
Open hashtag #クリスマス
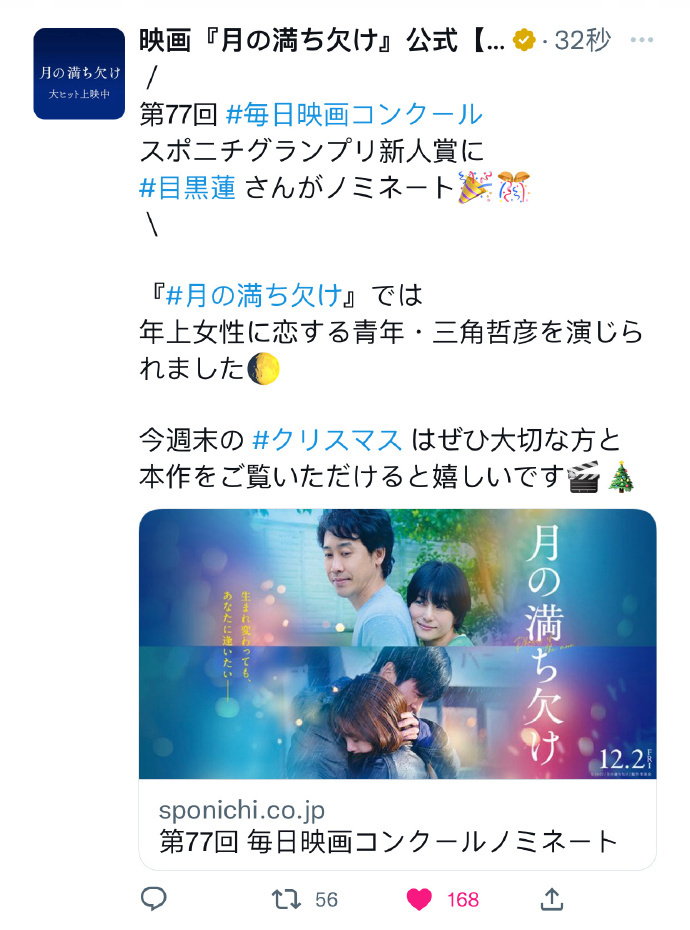pos(327,439)
